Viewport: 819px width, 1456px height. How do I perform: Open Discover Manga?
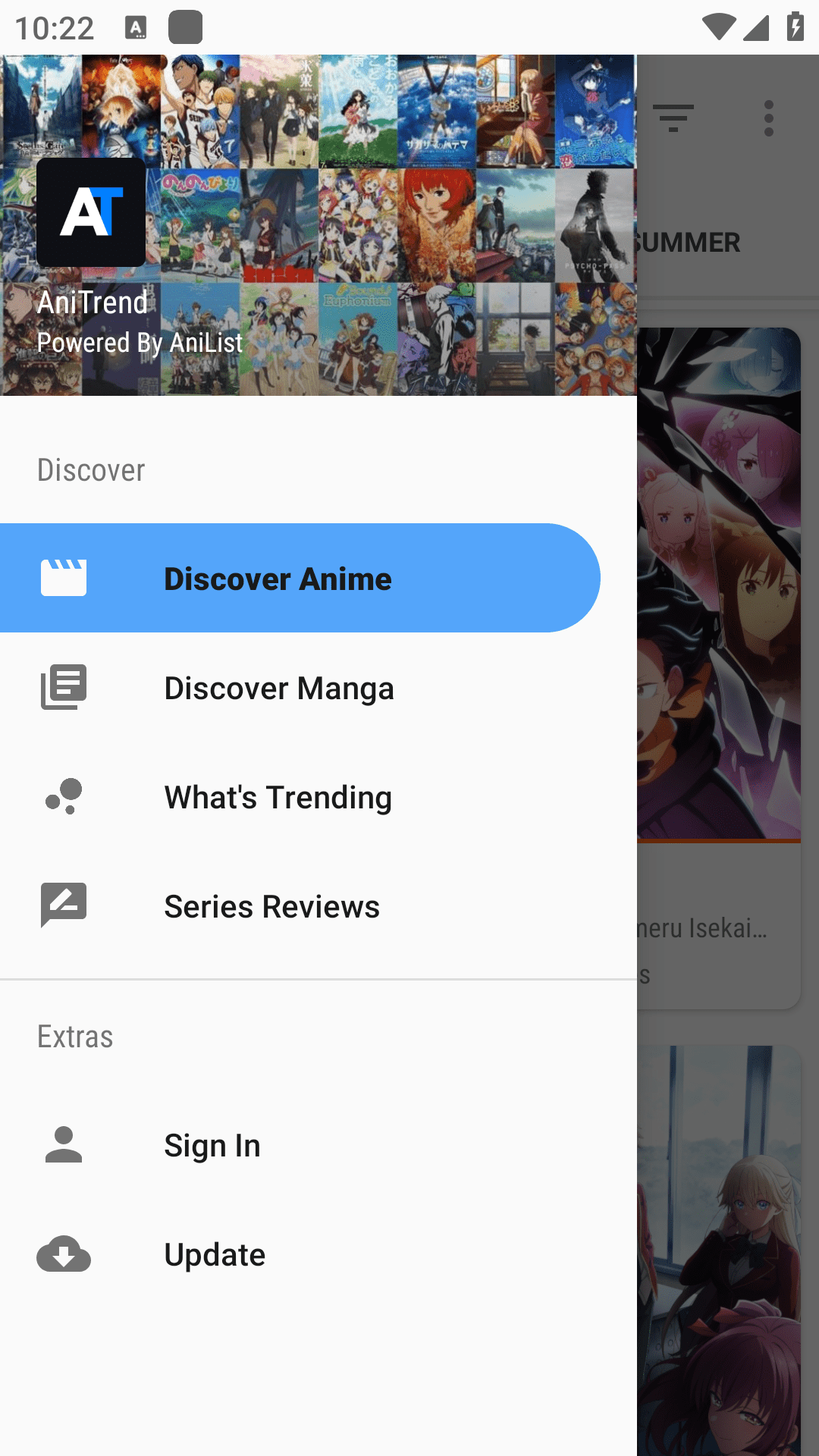click(x=279, y=688)
